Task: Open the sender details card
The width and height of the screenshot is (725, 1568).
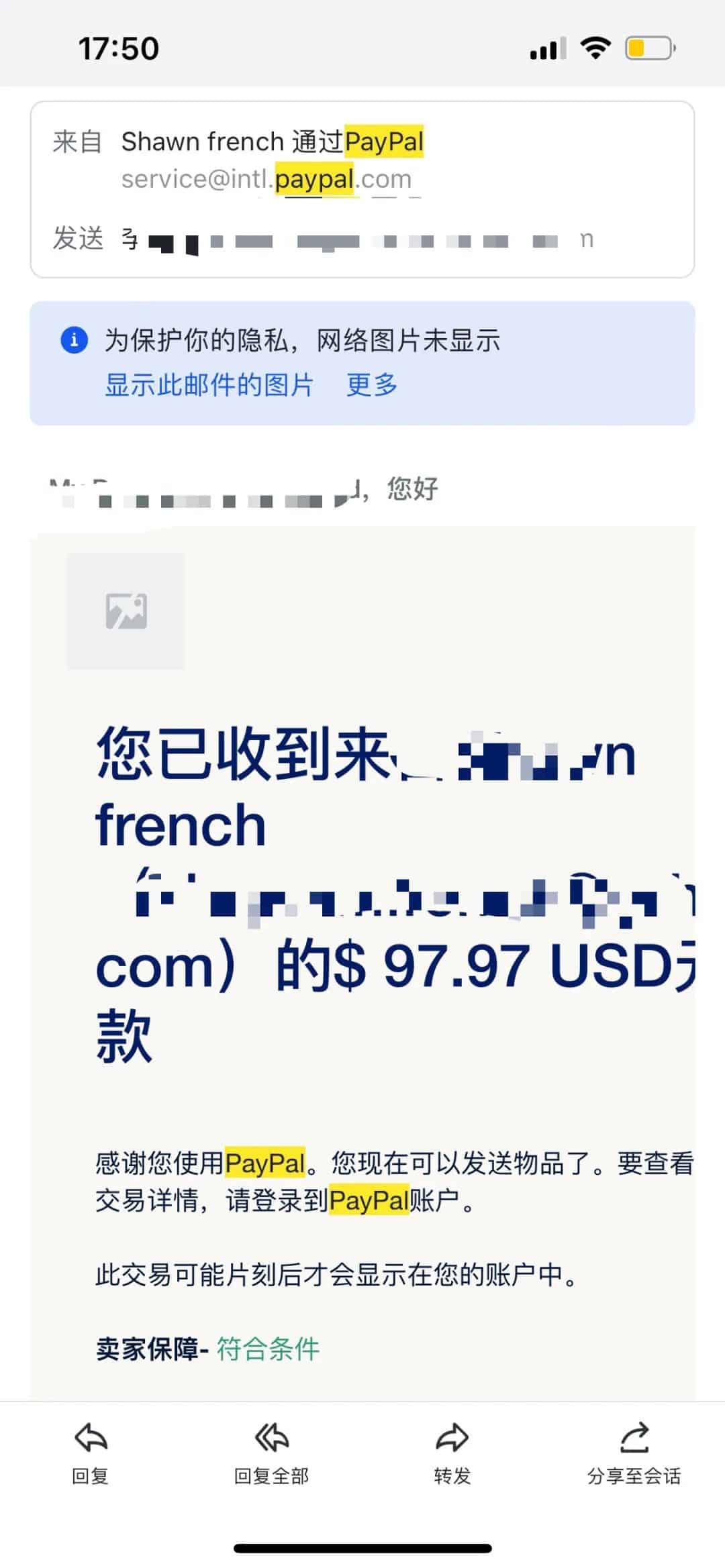Action: pyautogui.click(x=362, y=189)
